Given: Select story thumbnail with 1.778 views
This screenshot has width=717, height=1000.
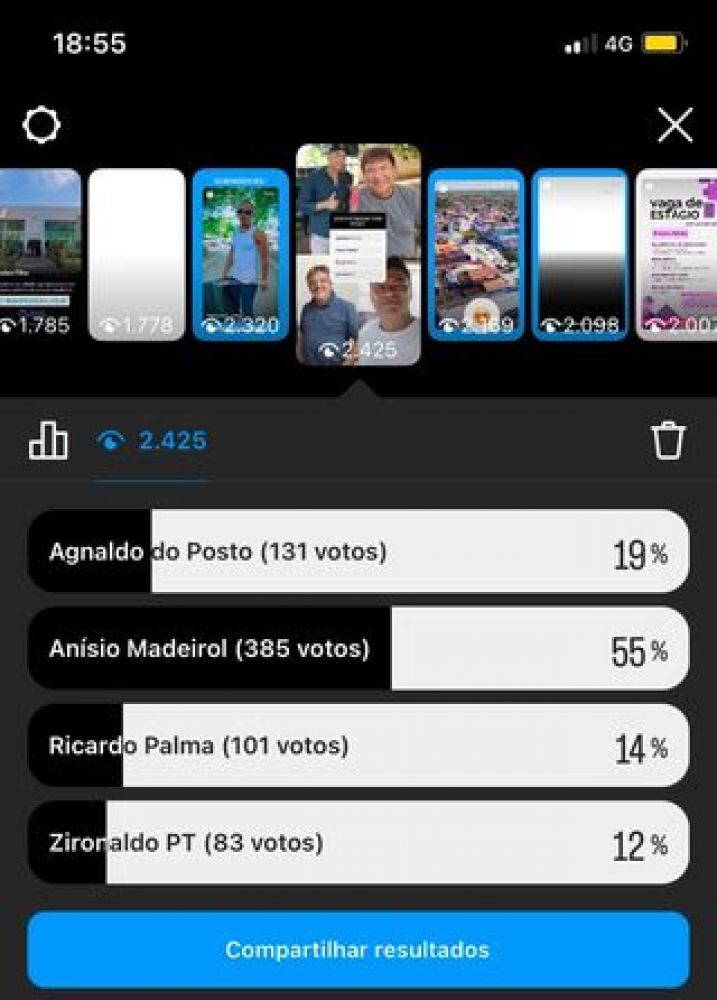Looking at the screenshot, I should coord(137,254).
